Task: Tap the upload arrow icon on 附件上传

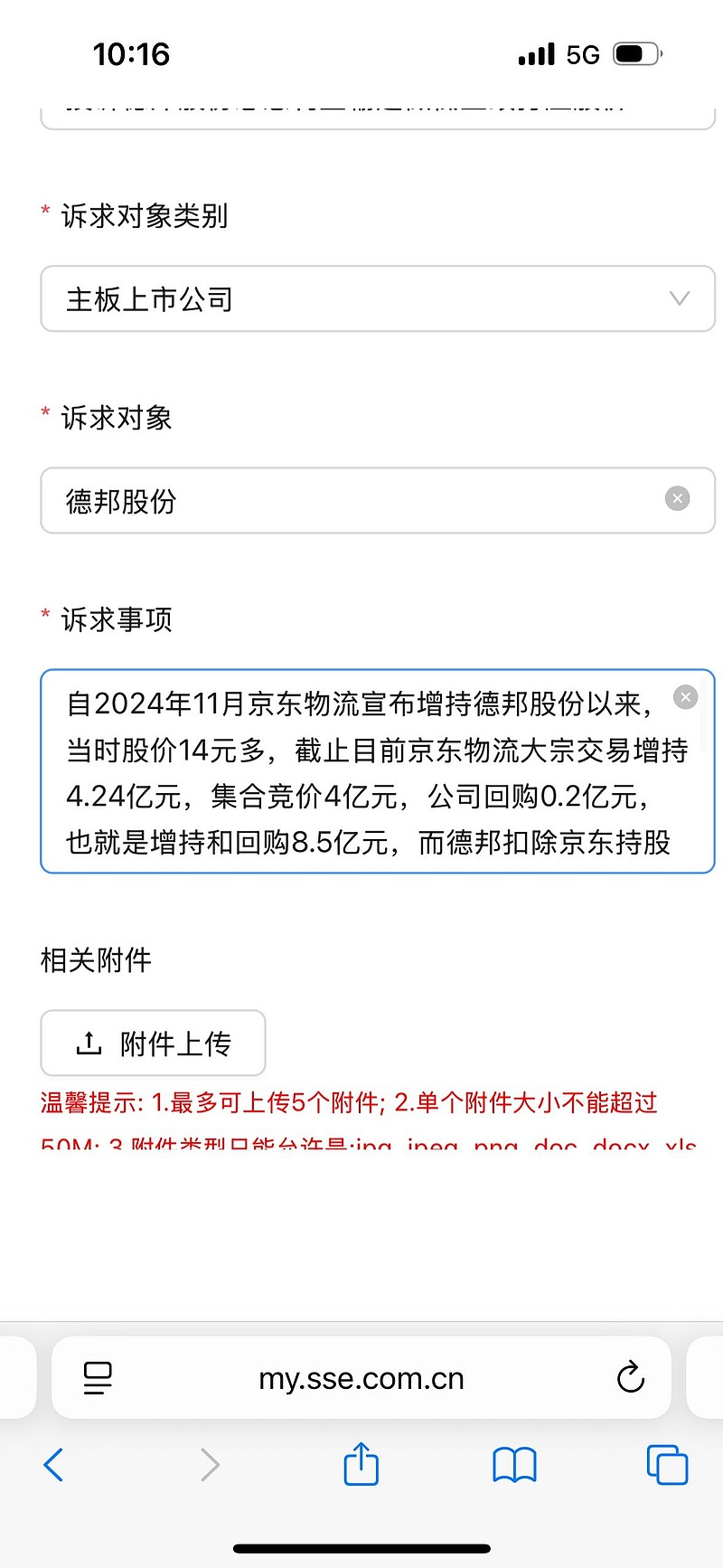Action: click(x=88, y=1043)
